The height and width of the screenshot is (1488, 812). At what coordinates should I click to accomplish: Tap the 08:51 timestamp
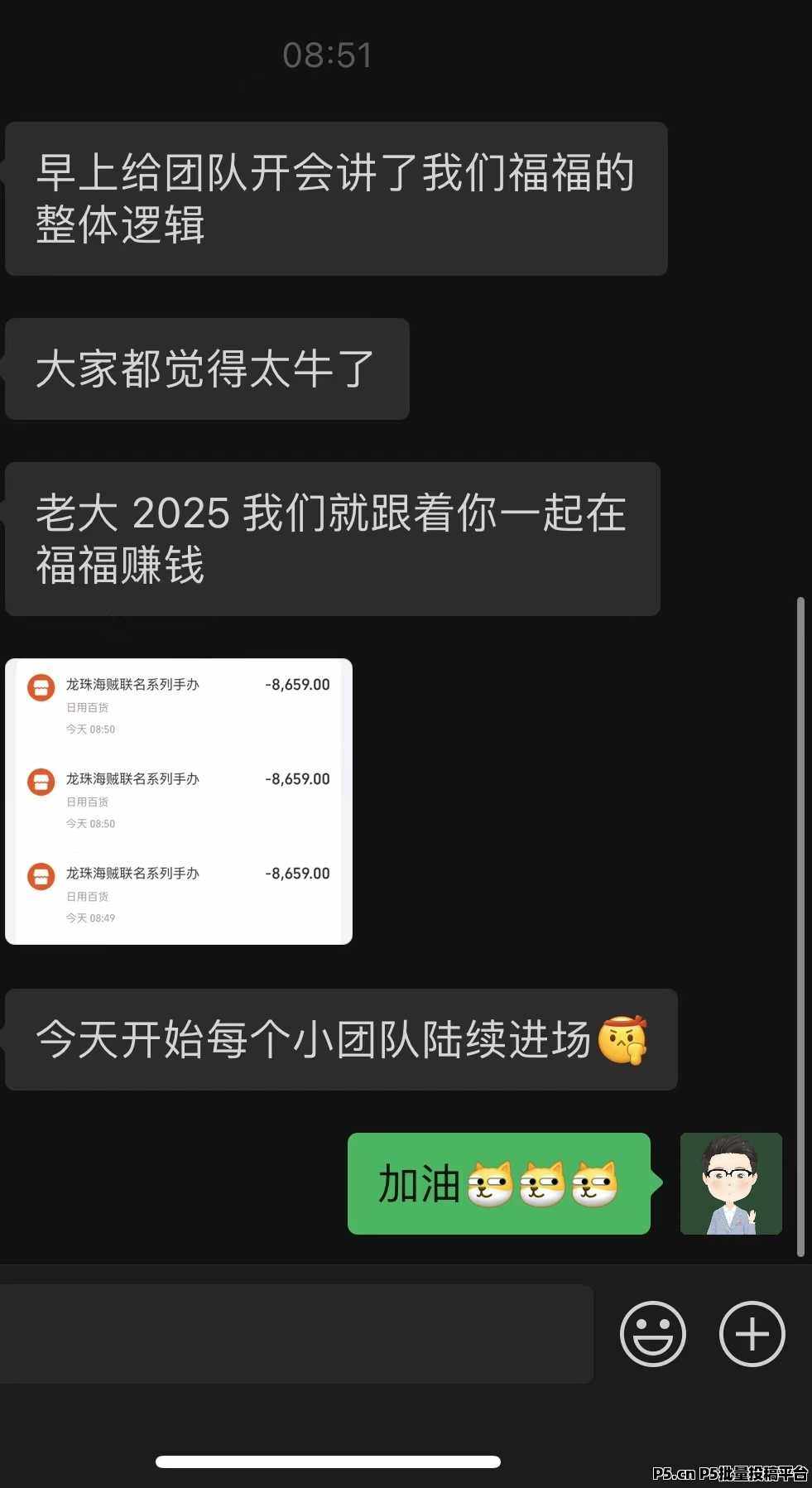point(326,55)
